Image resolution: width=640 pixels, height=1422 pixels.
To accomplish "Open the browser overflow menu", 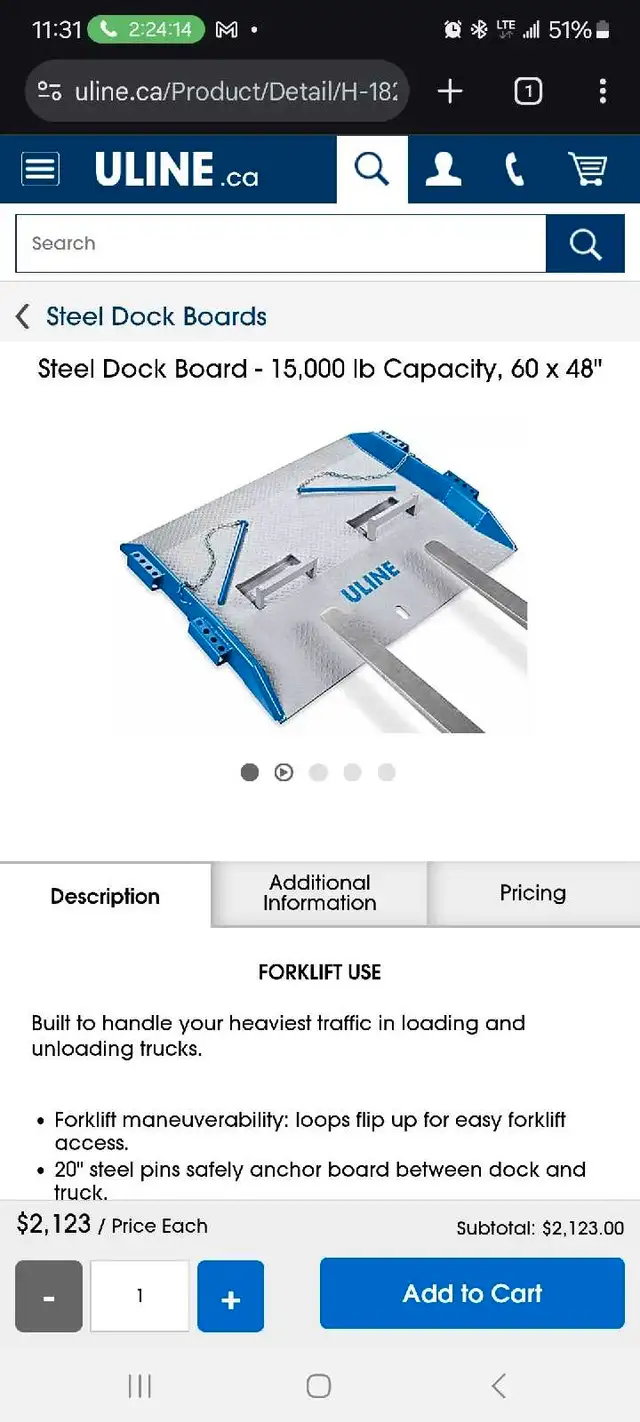I will pos(602,92).
